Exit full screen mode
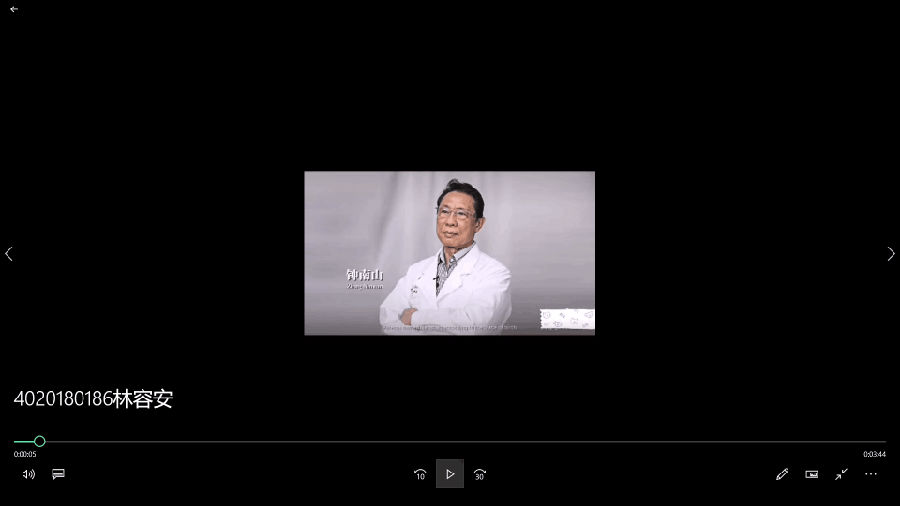Viewport: 900px width, 506px height. coord(842,474)
